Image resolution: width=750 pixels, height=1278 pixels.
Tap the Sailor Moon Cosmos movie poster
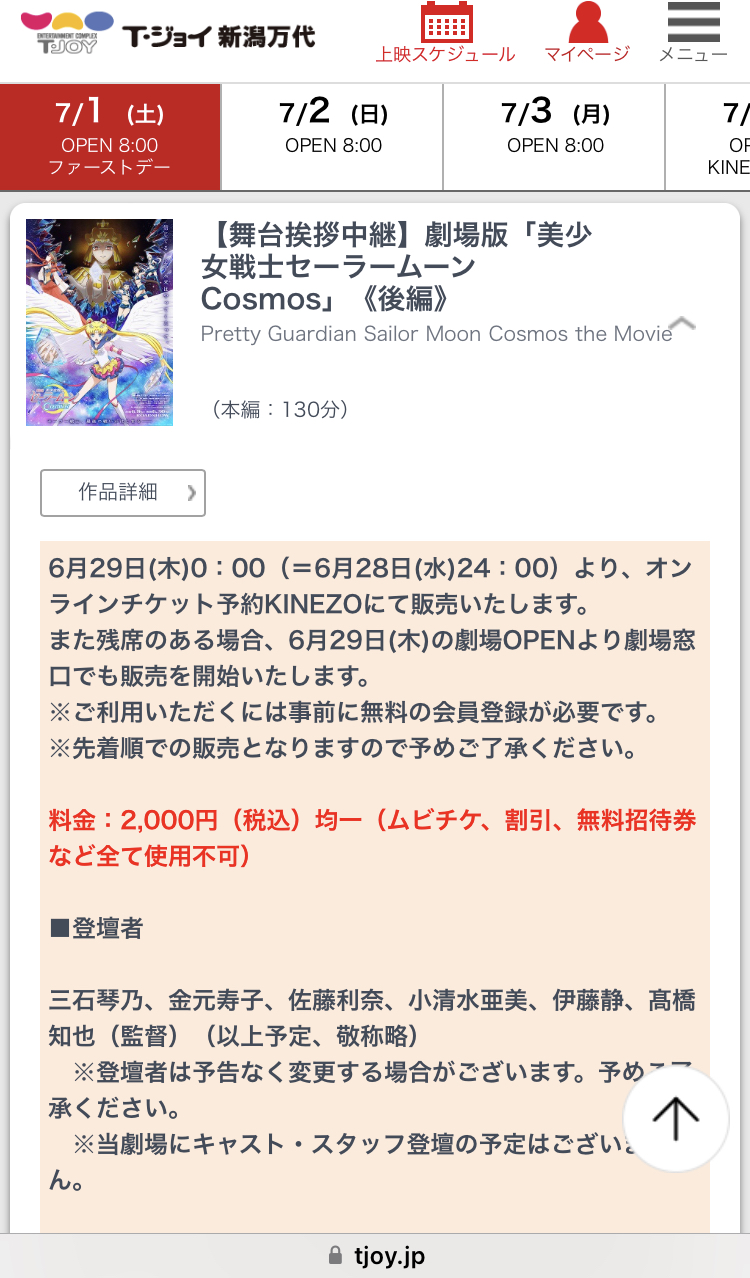(100, 322)
